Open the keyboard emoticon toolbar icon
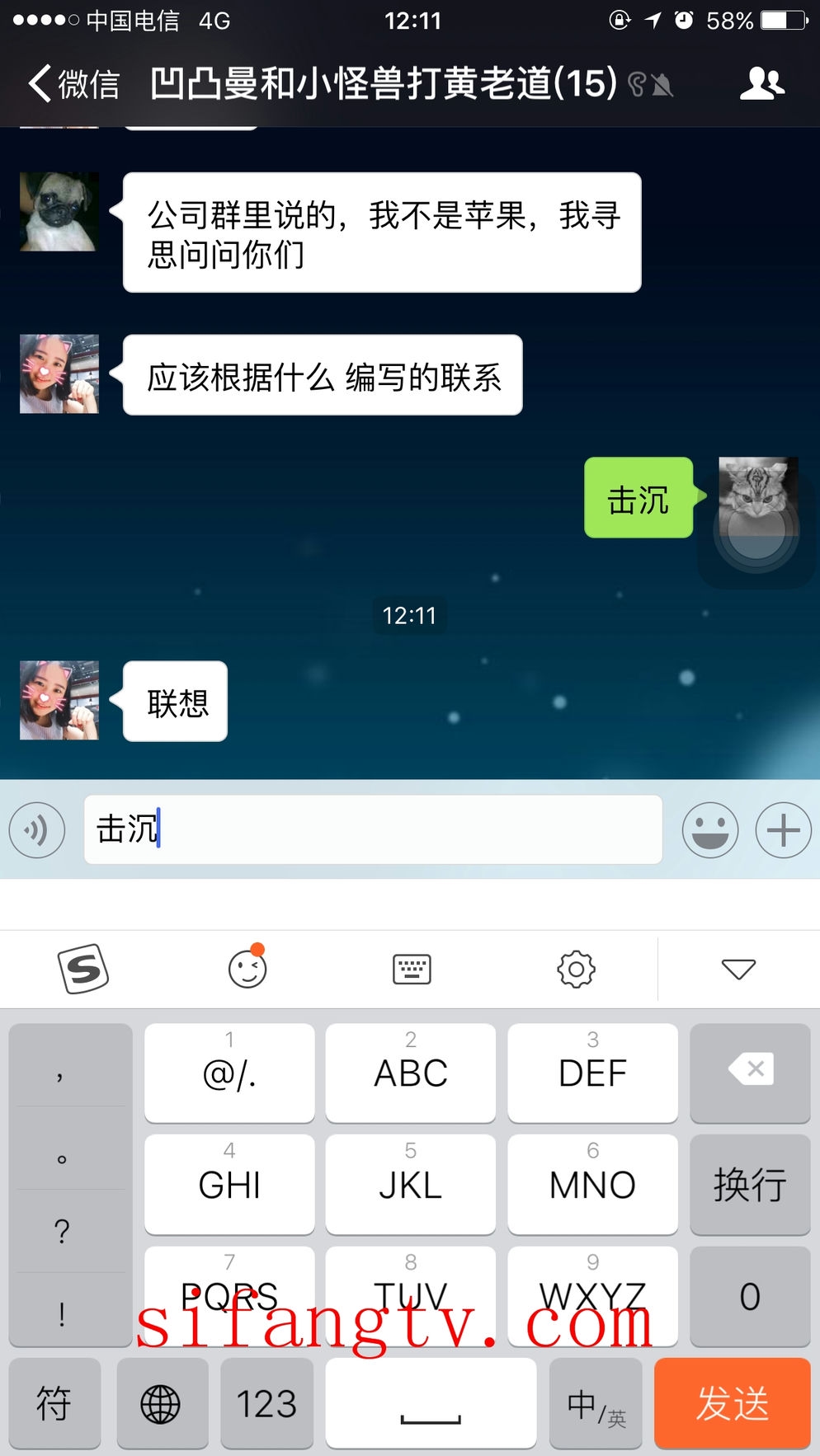Viewport: 820px width, 1456px height. tap(247, 969)
